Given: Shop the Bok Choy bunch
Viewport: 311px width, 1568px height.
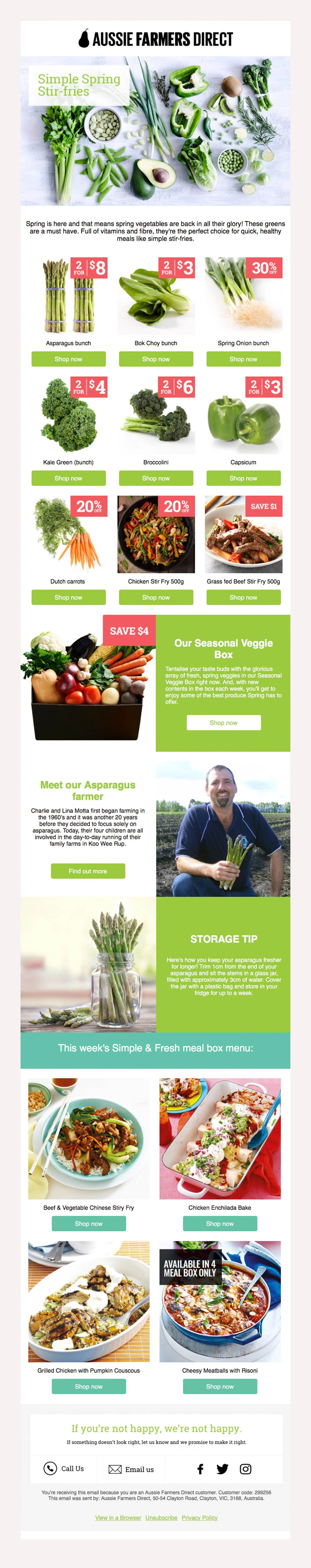Looking at the screenshot, I should (x=156, y=359).
